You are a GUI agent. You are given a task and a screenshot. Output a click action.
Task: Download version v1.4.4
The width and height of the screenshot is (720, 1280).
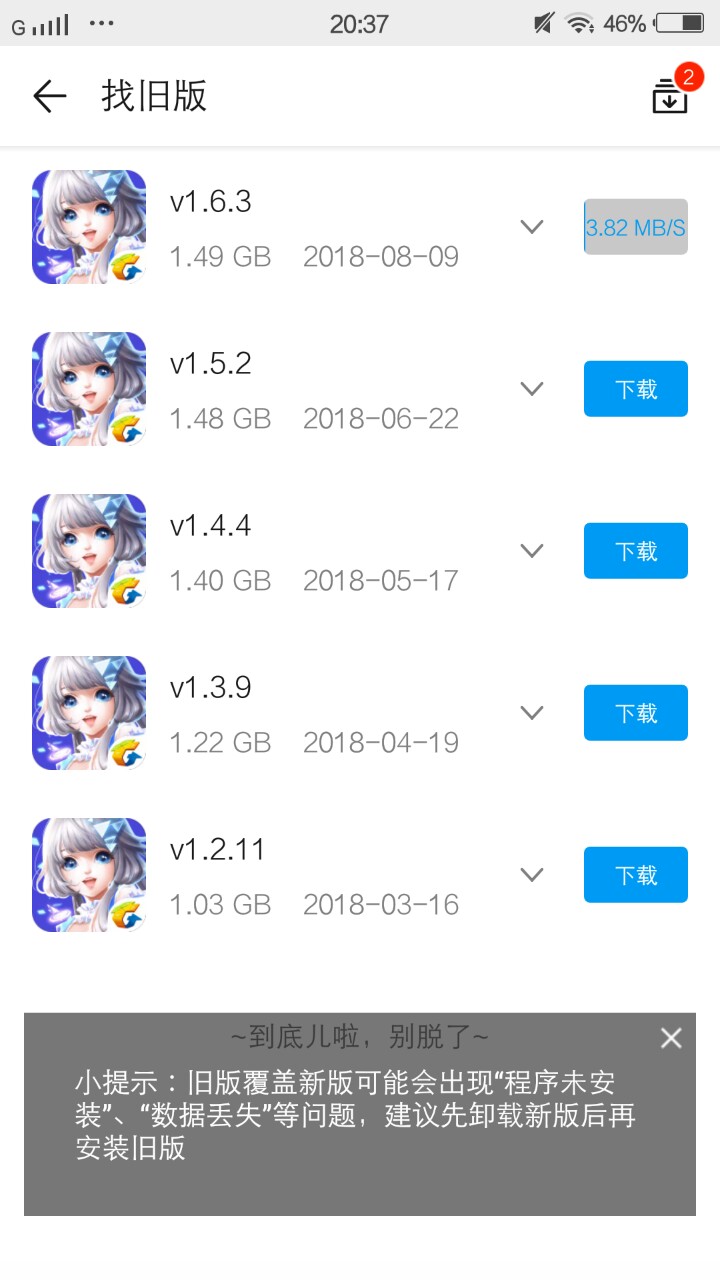point(635,551)
